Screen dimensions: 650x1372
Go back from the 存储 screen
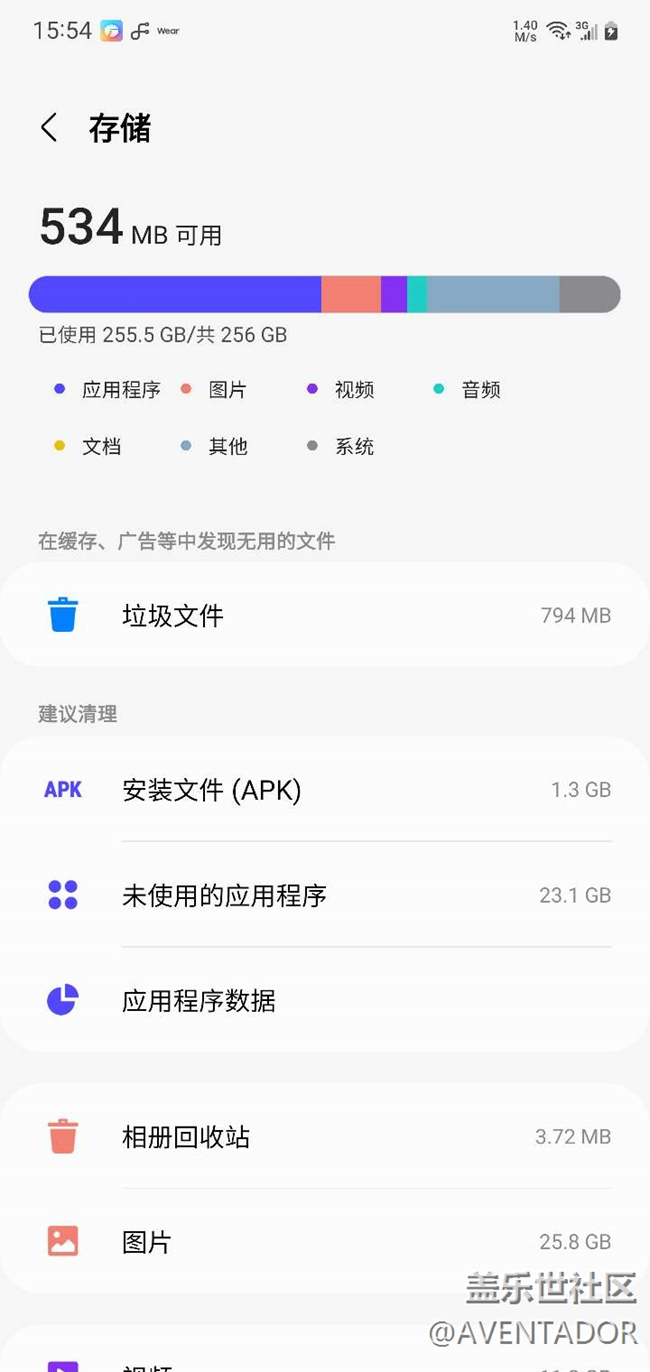(x=49, y=128)
